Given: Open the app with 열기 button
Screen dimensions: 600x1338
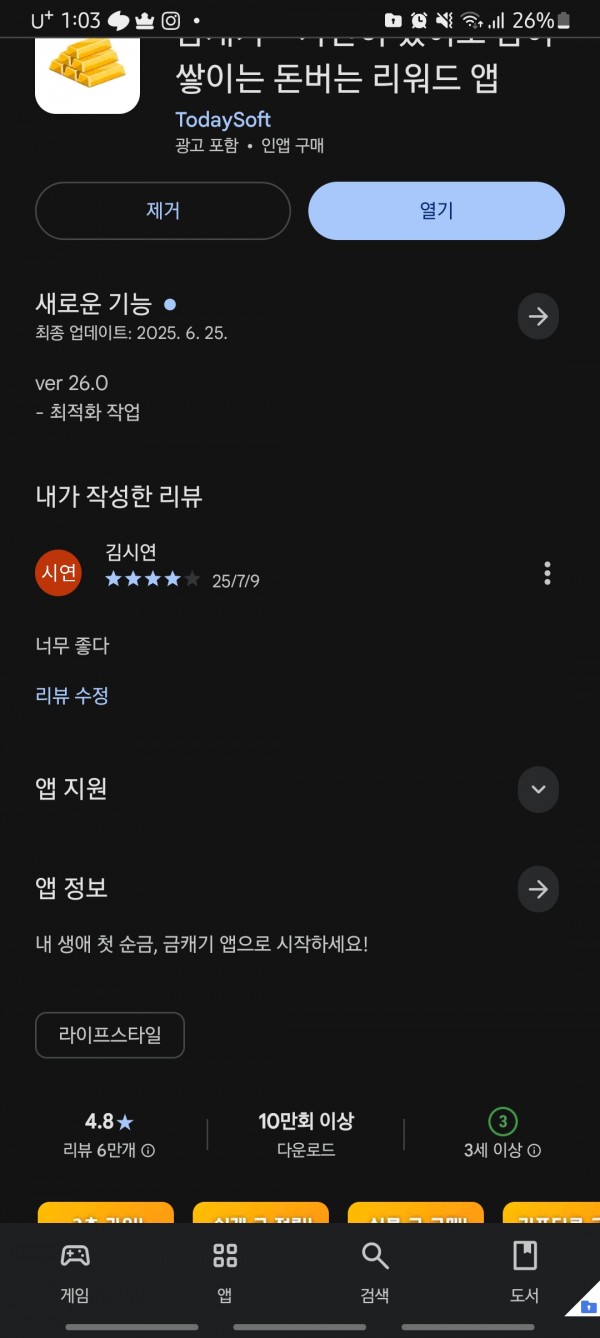Looking at the screenshot, I should click(x=436, y=211).
